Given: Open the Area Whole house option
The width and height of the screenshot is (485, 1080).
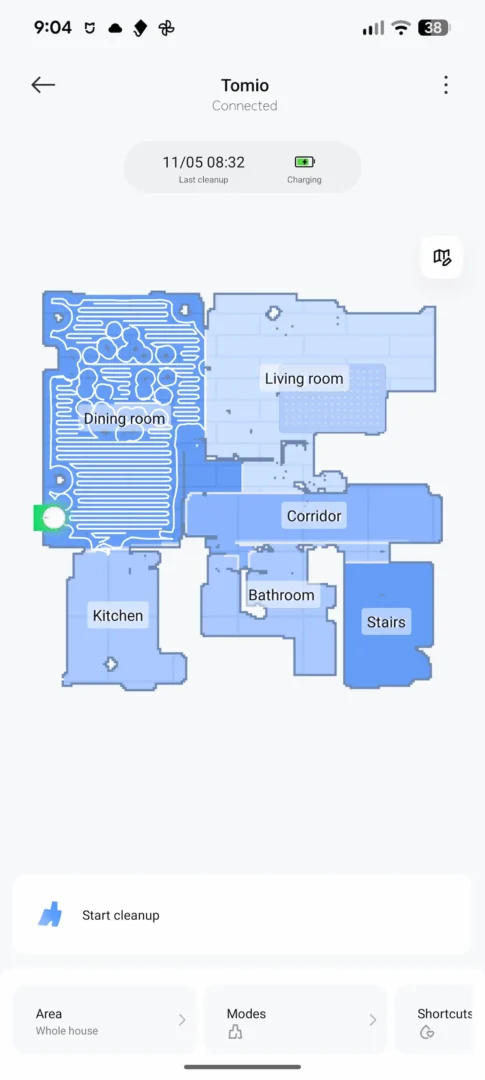Looking at the screenshot, I should pyautogui.click(x=104, y=1020).
